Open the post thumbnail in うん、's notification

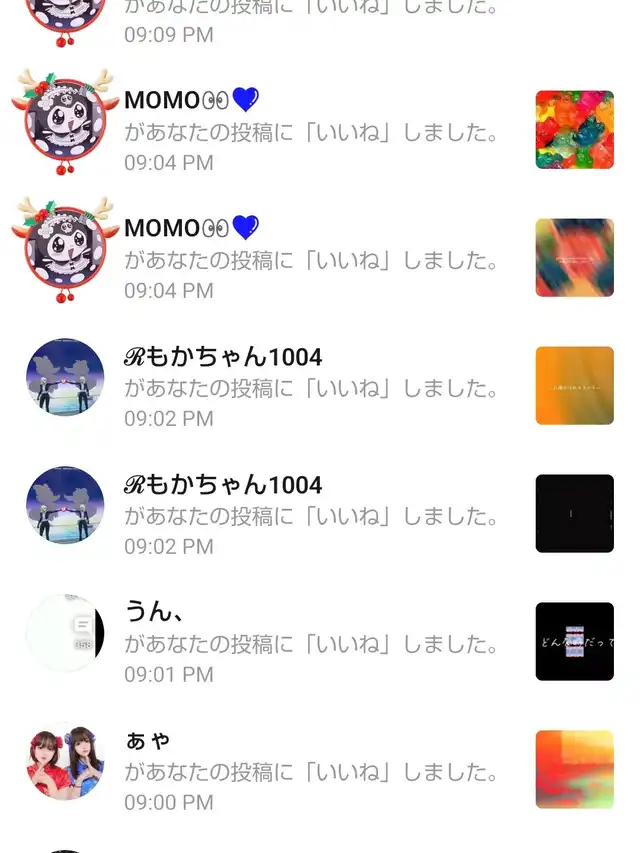pos(574,642)
